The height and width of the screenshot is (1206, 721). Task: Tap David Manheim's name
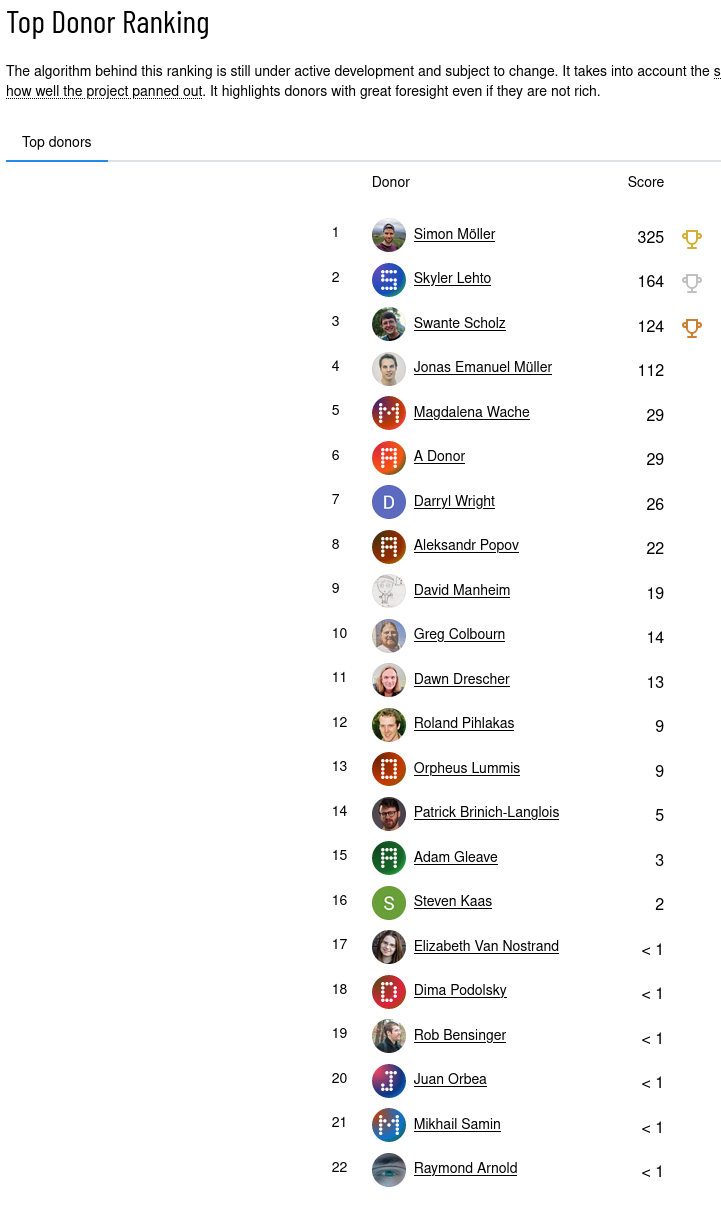pyautogui.click(x=461, y=590)
